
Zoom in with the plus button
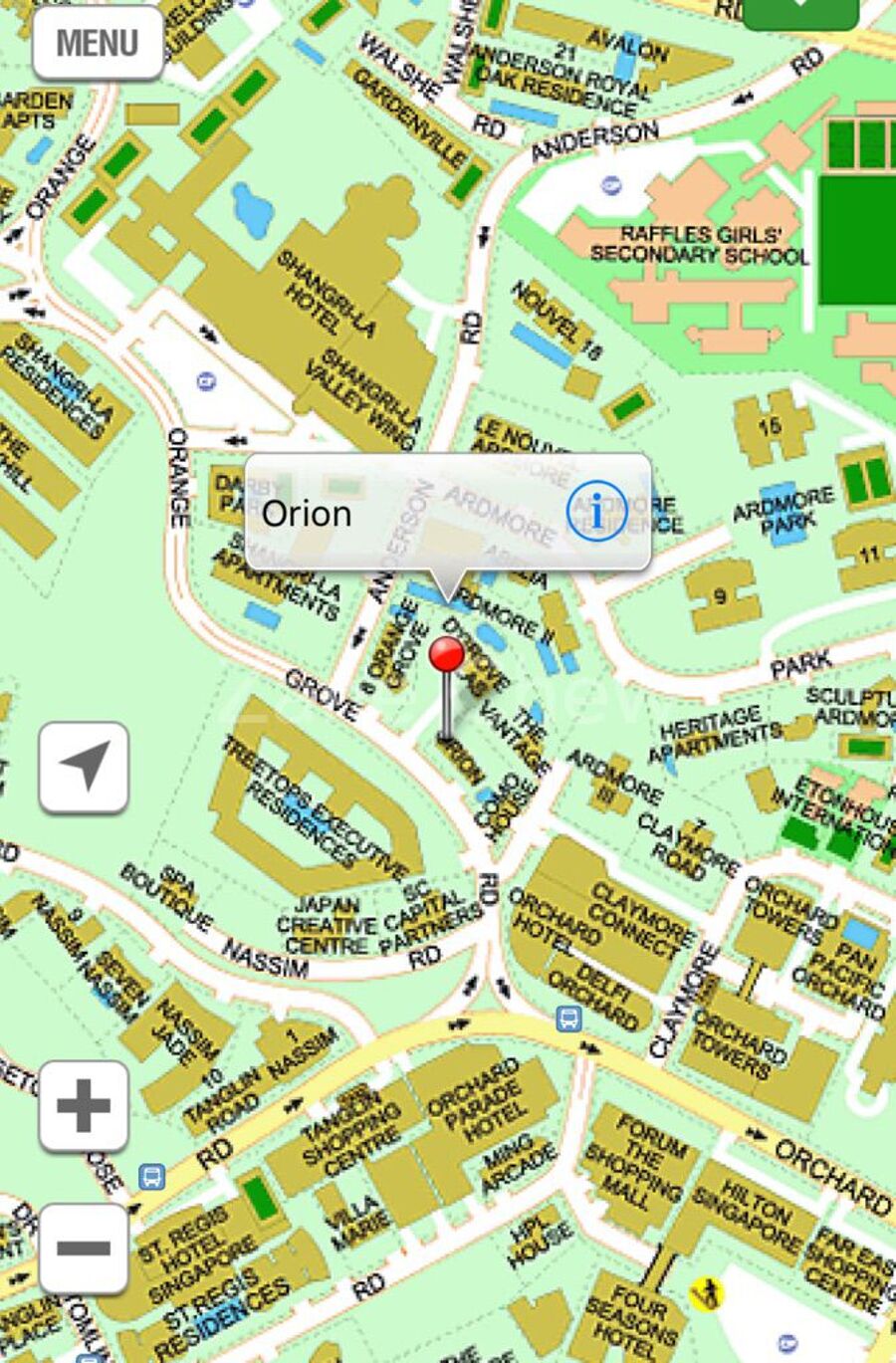pyautogui.click(x=84, y=1106)
